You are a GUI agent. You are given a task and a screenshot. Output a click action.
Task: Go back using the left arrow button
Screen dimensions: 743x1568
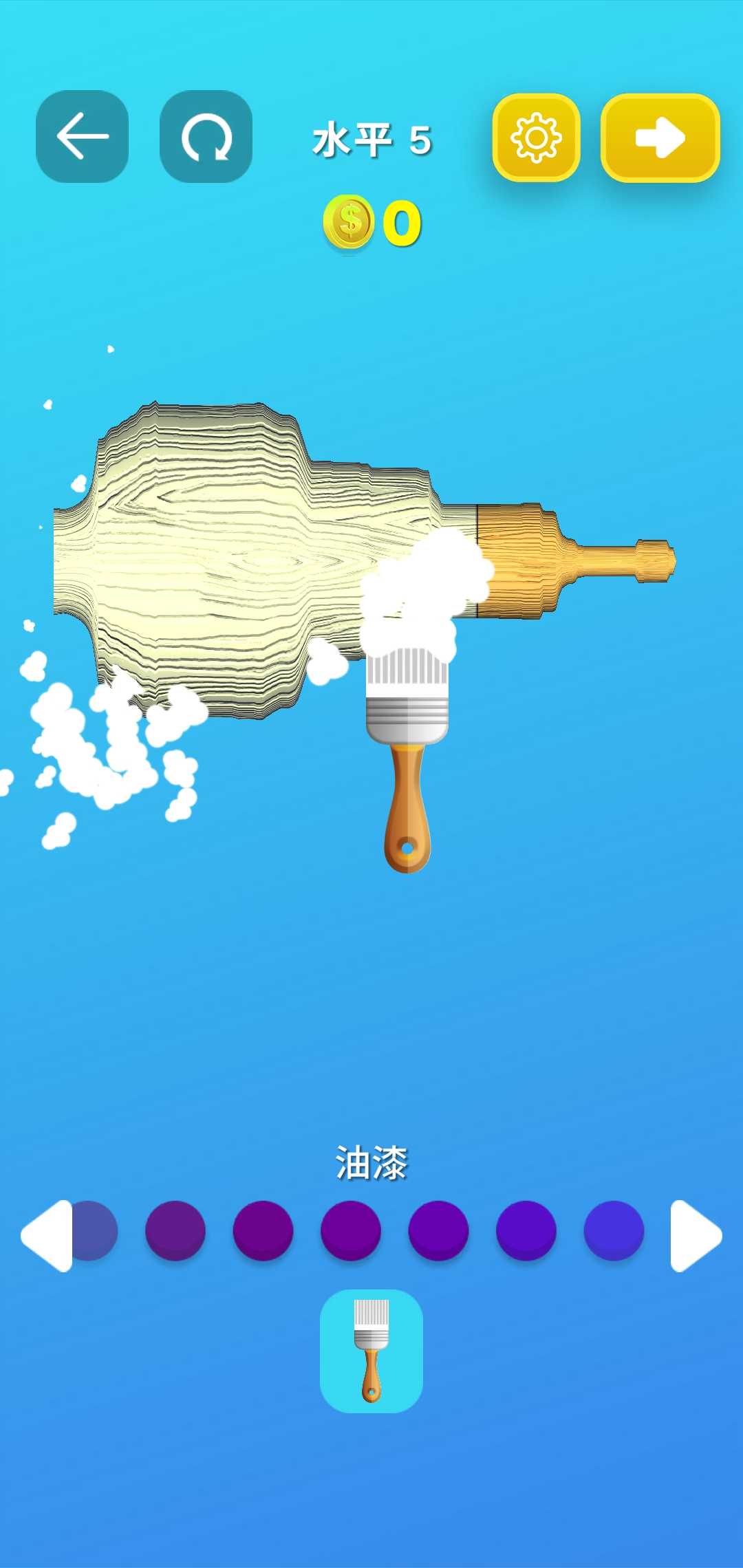tap(82, 136)
